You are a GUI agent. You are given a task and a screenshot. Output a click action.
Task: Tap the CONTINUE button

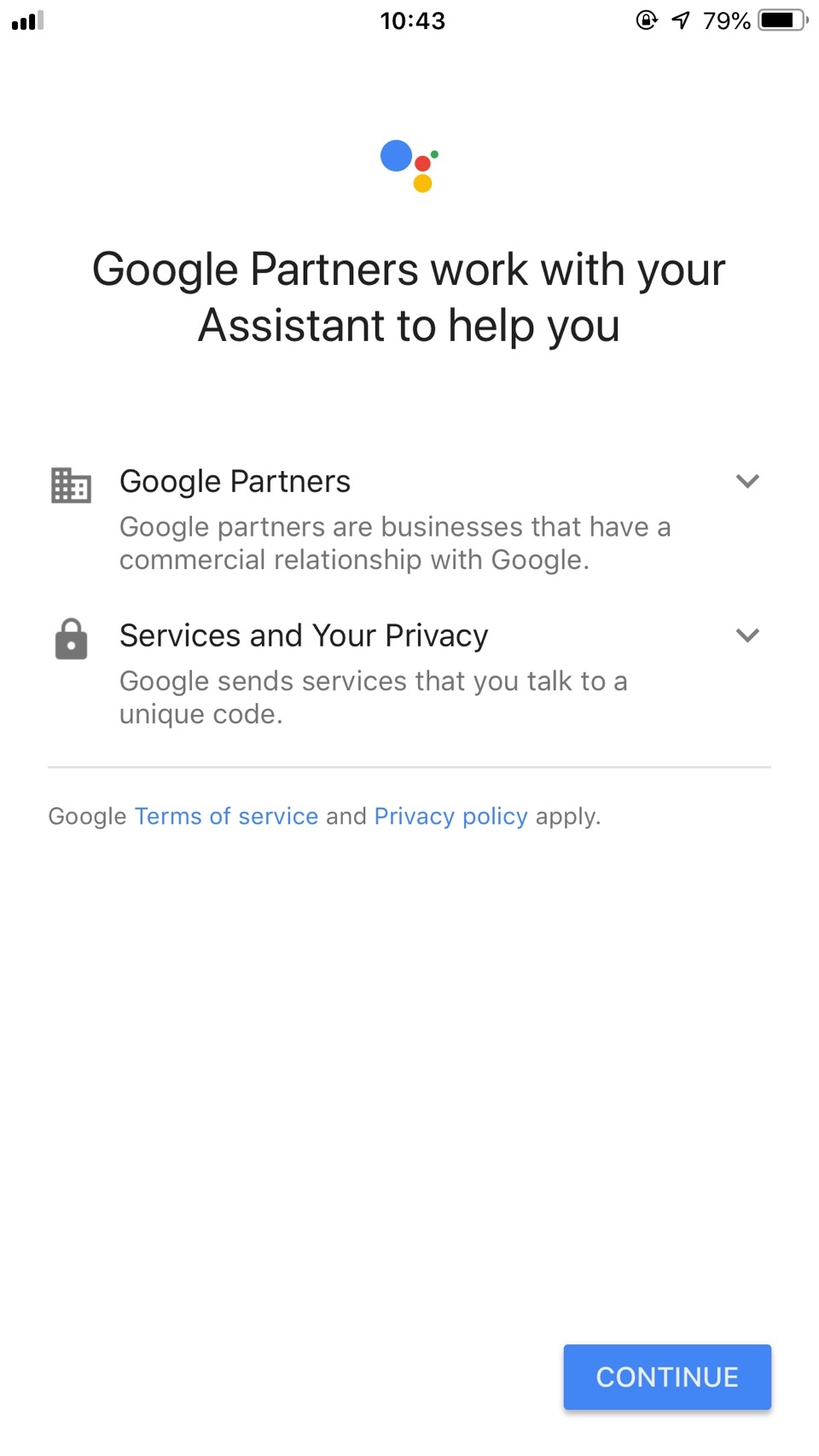pyautogui.click(x=667, y=1377)
